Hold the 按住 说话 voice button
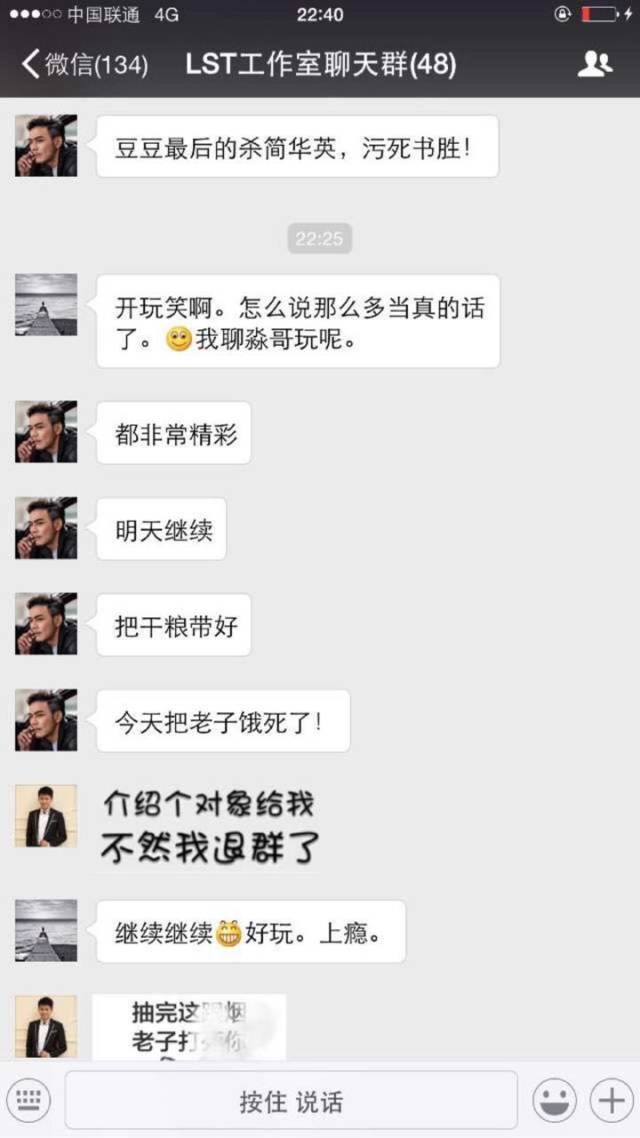 click(291, 1101)
